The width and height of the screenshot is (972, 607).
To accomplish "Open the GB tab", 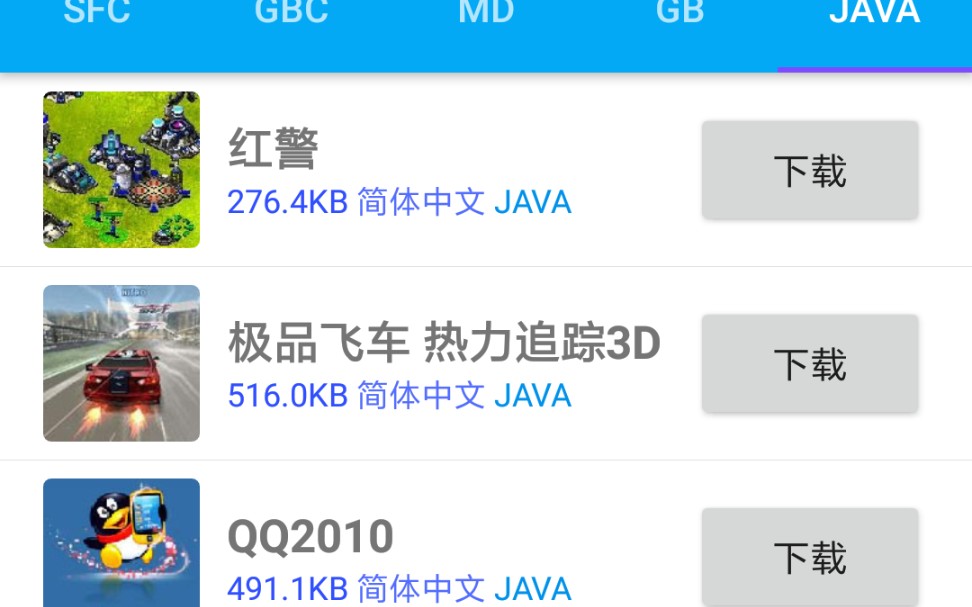I will coord(680,14).
